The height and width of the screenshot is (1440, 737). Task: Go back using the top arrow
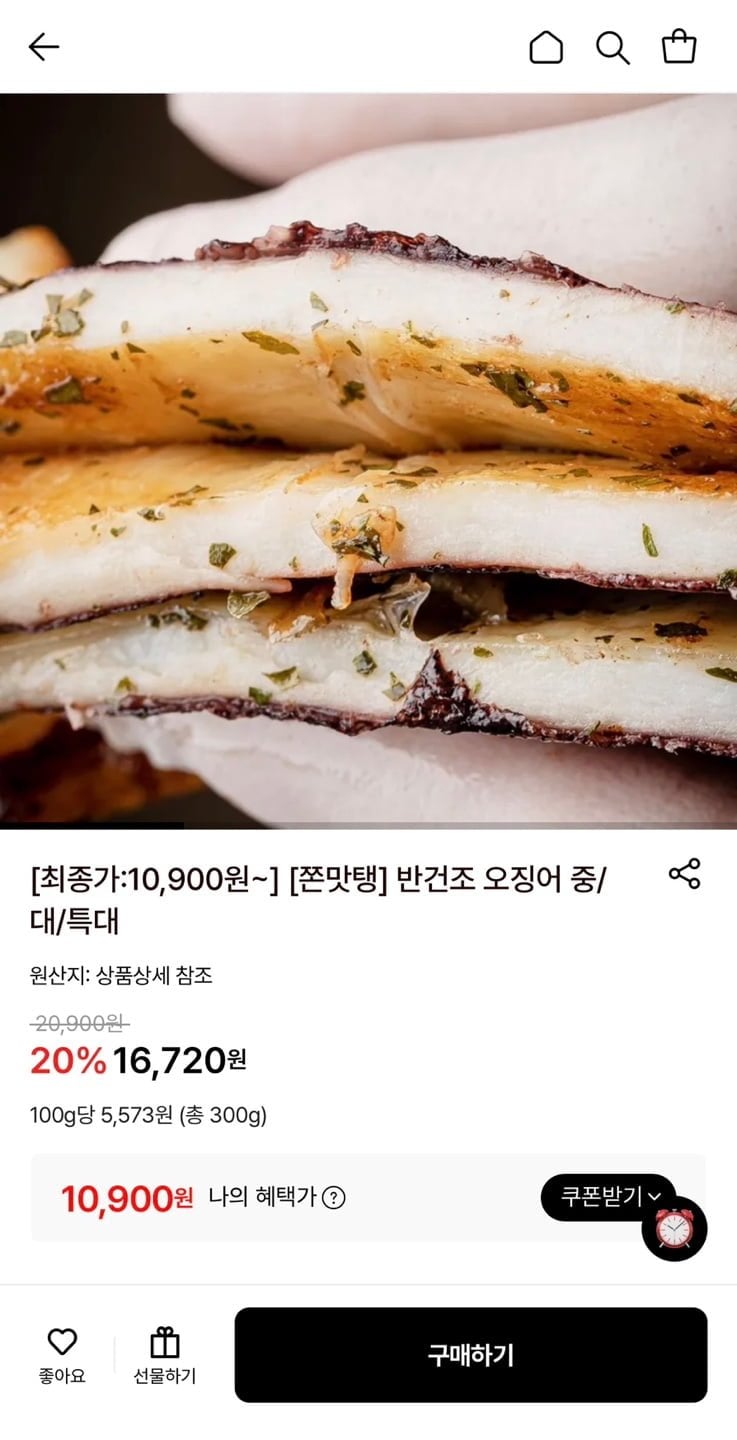point(44,47)
